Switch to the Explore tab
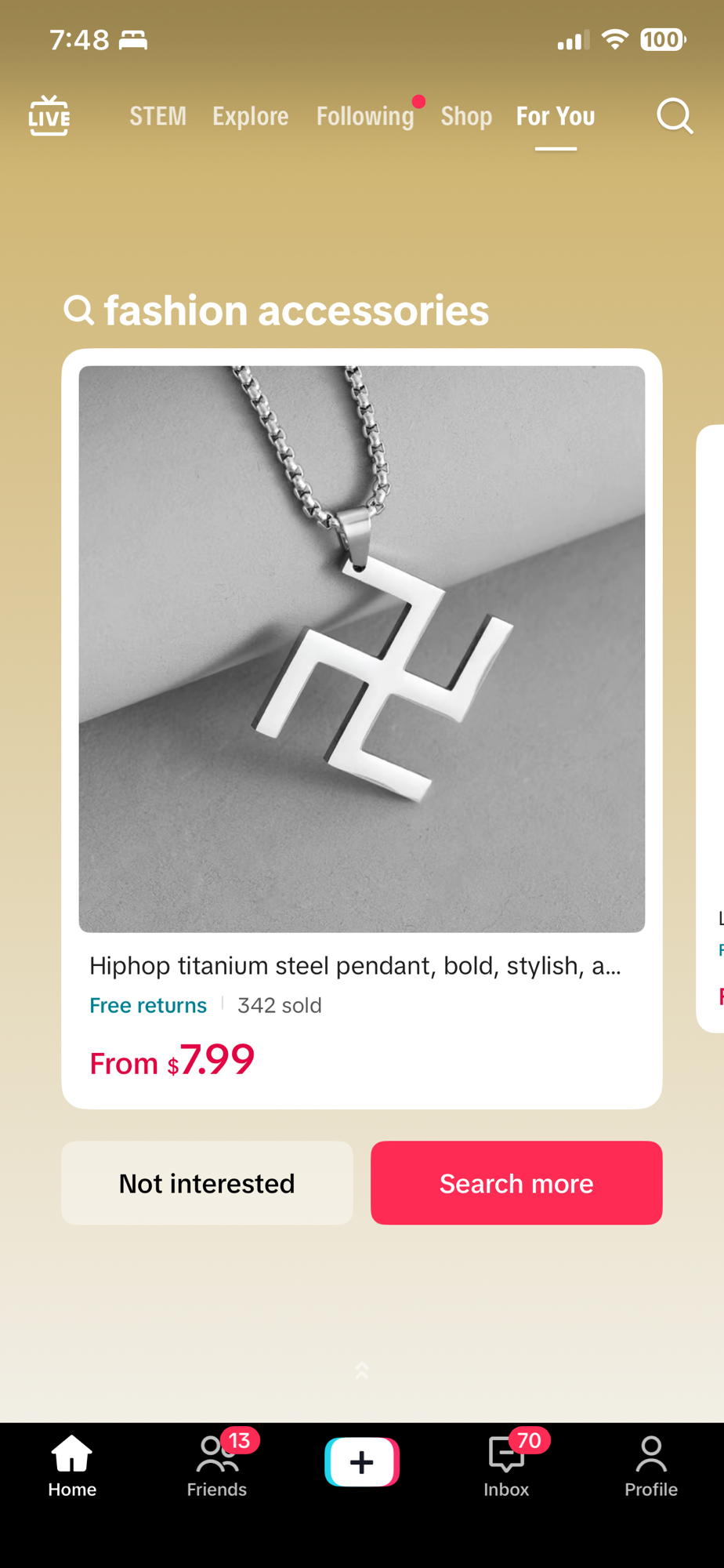724x1568 pixels. [250, 116]
